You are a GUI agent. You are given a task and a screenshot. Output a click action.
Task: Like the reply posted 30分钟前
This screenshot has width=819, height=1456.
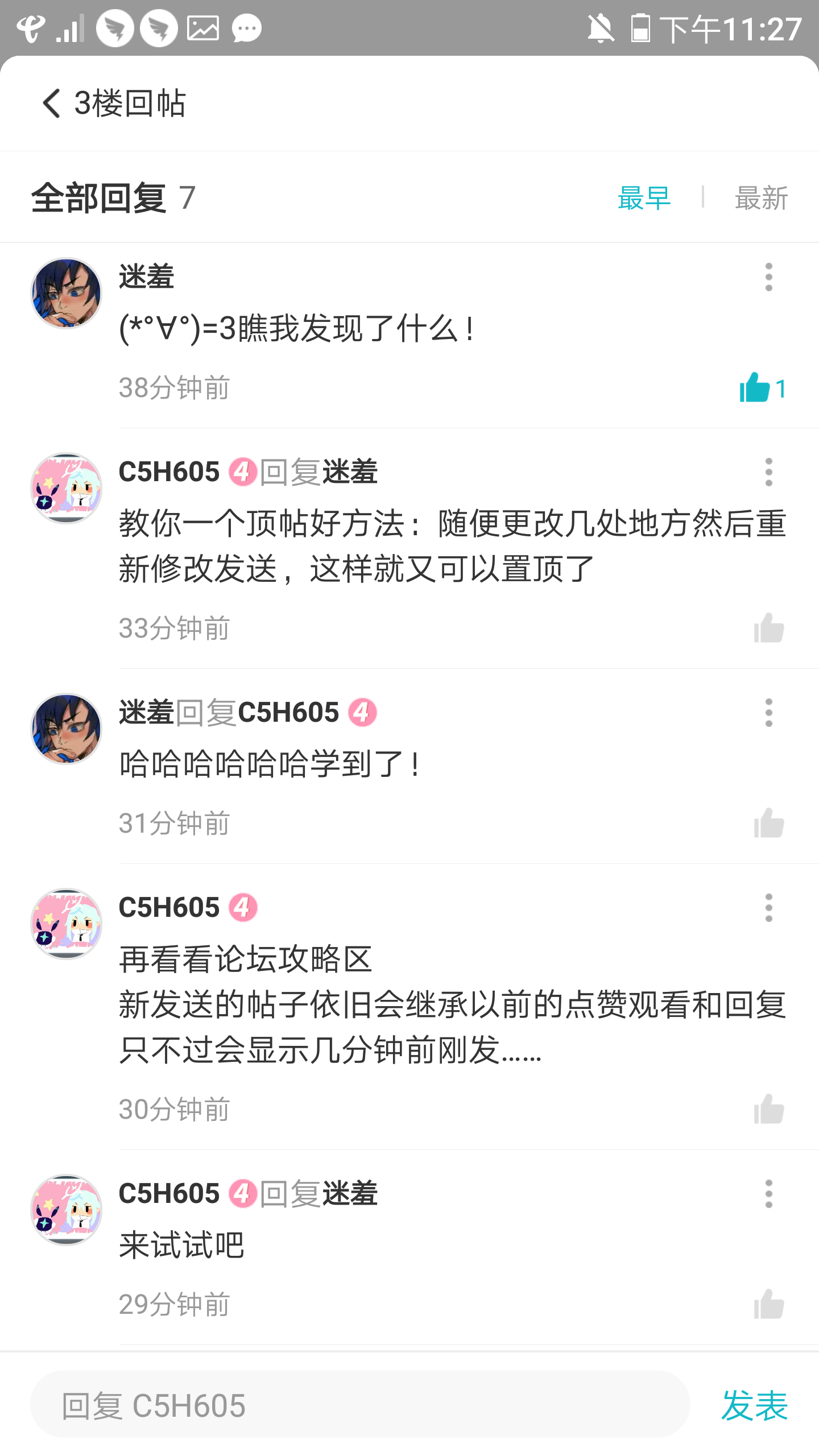(x=768, y=1109)
